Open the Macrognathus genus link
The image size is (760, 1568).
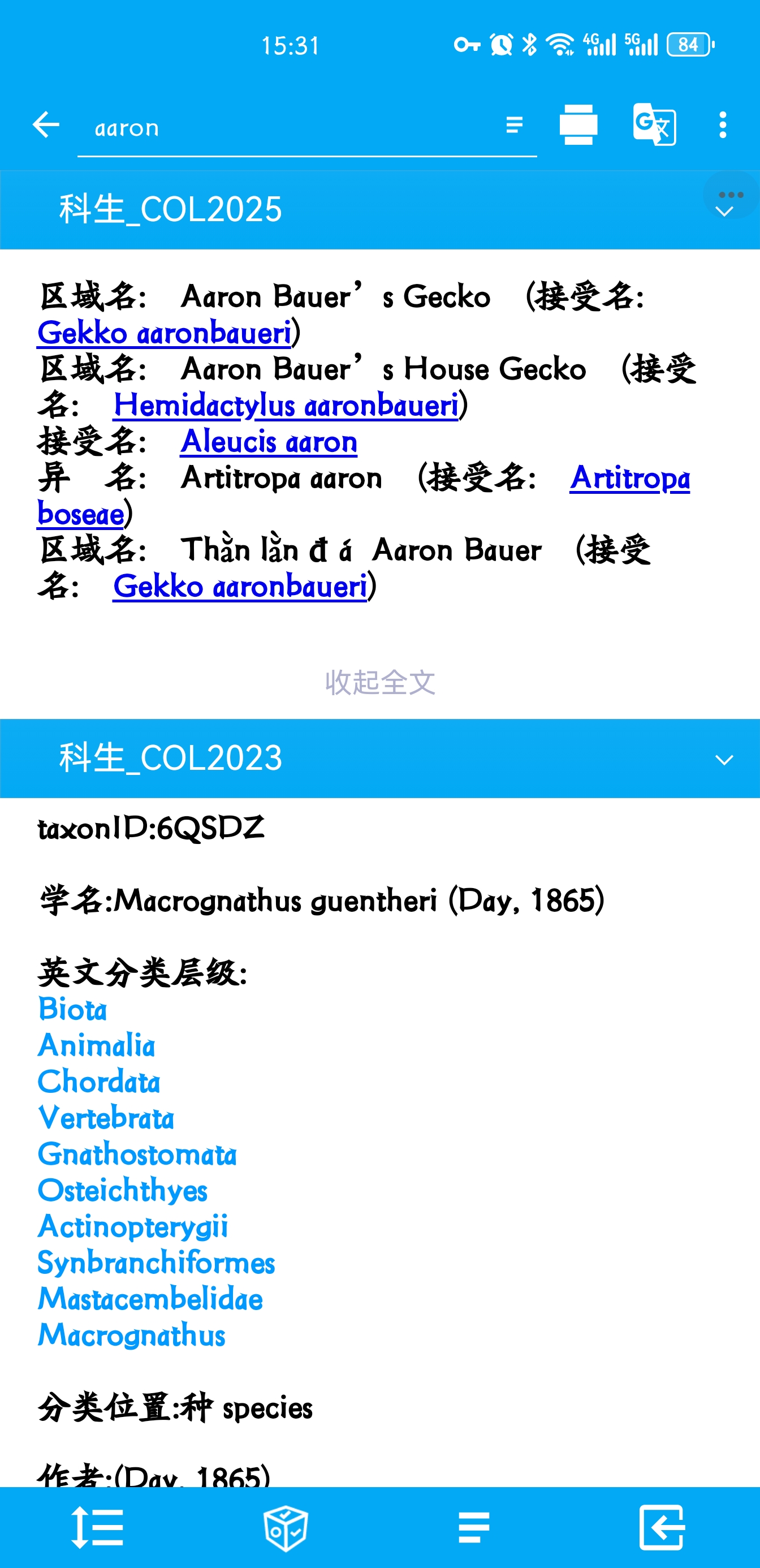pyautogui.click(x=131, y=1336)
